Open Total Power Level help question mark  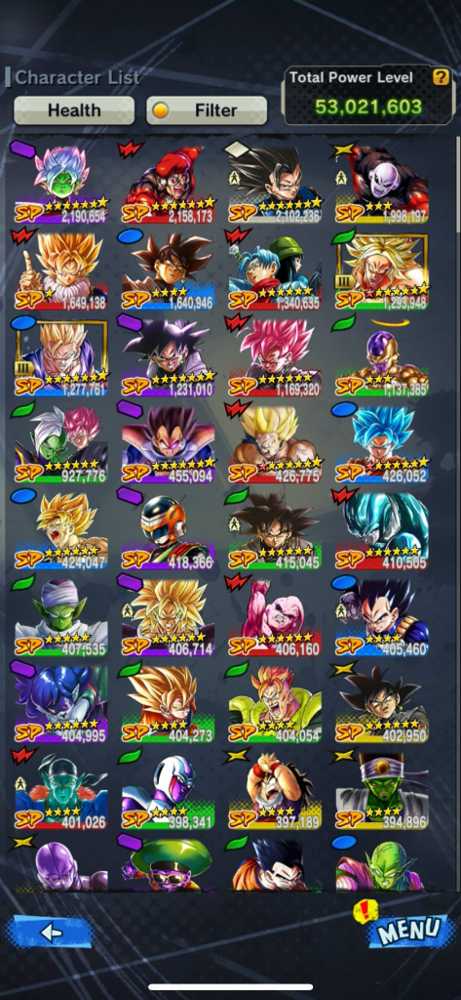[x=441, y=78]
